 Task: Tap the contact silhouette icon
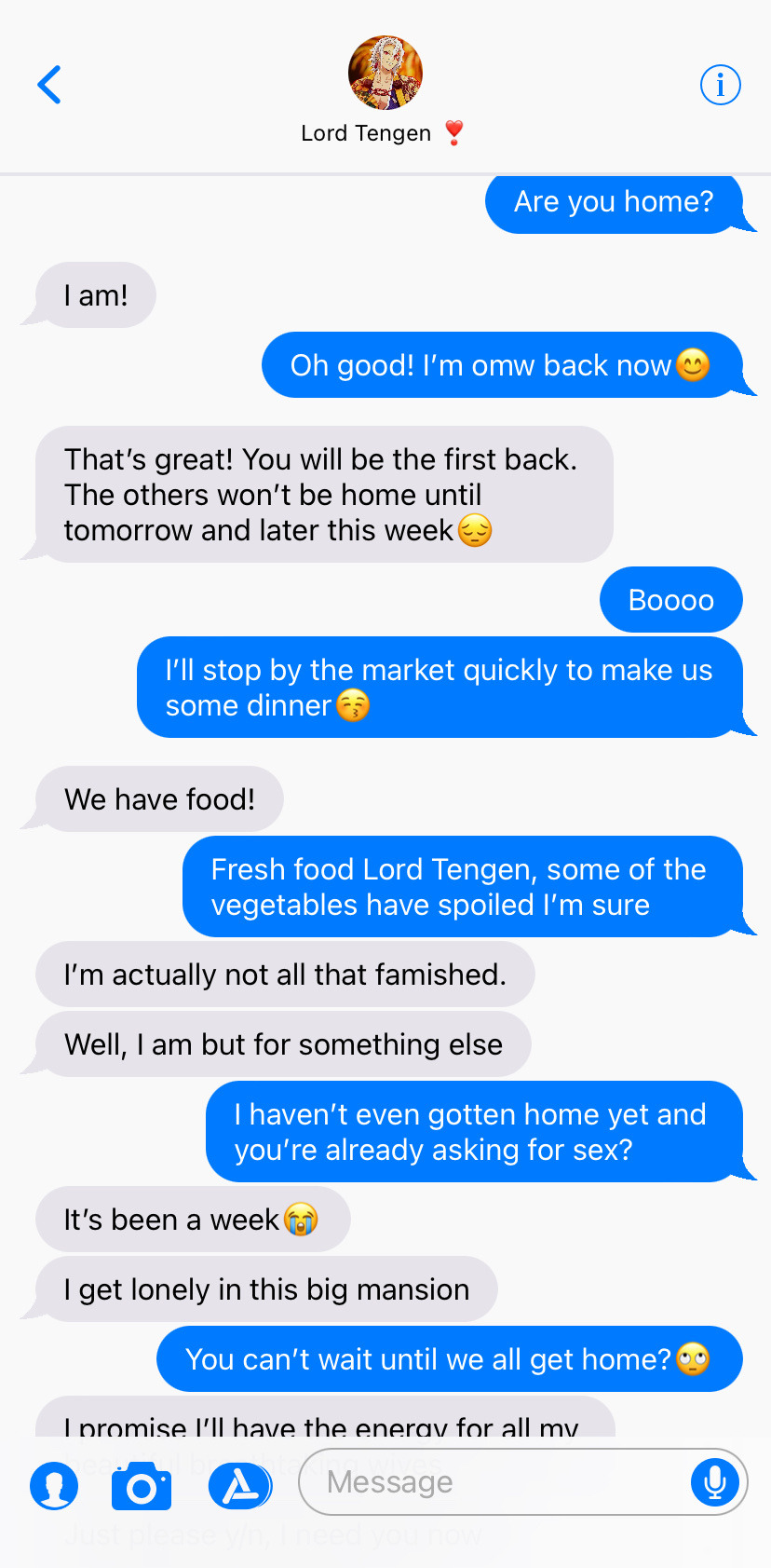54,1484
